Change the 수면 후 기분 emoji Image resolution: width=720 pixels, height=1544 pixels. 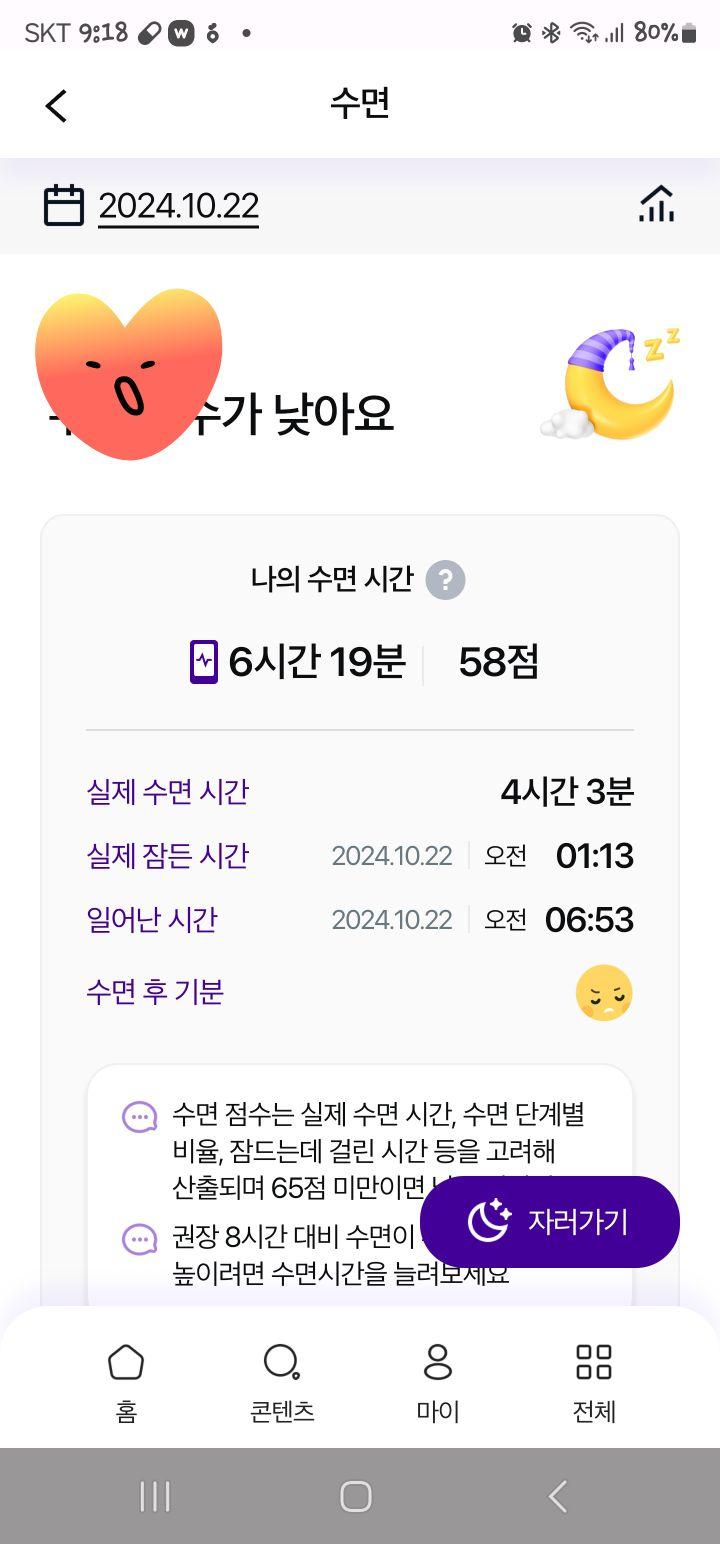click(604, 992)
